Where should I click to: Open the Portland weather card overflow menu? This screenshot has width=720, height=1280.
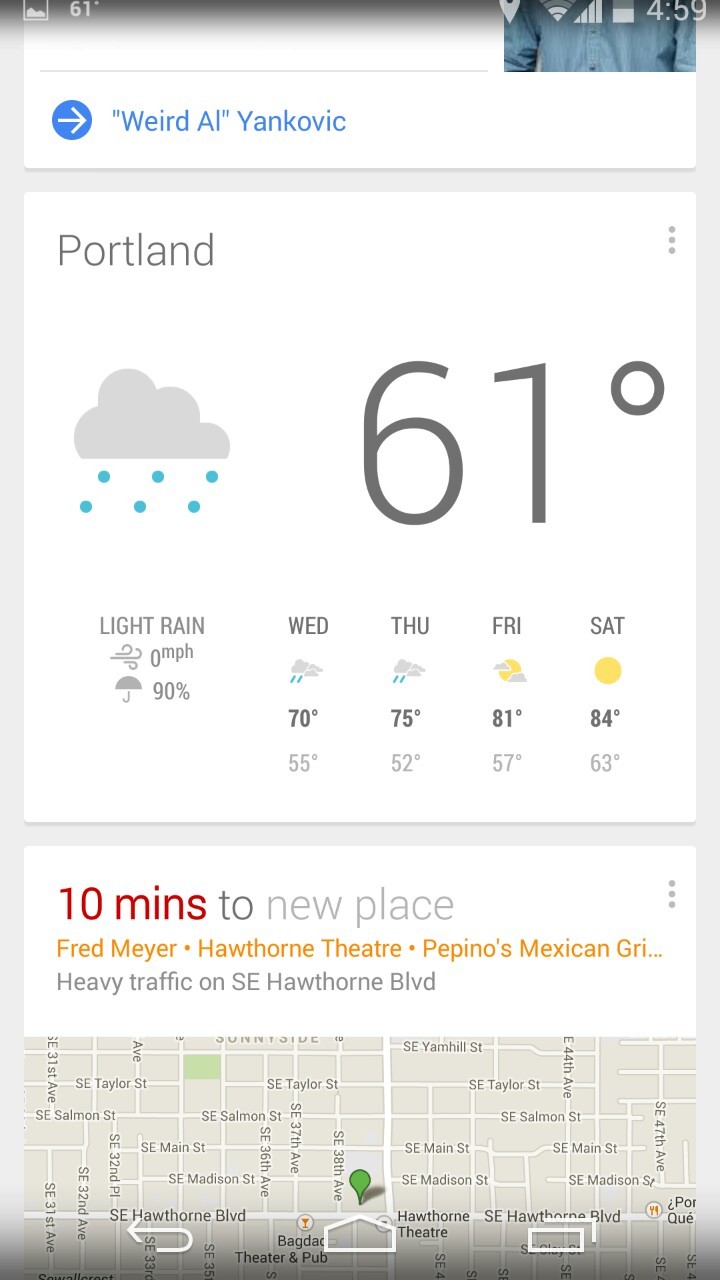point(672,240)
